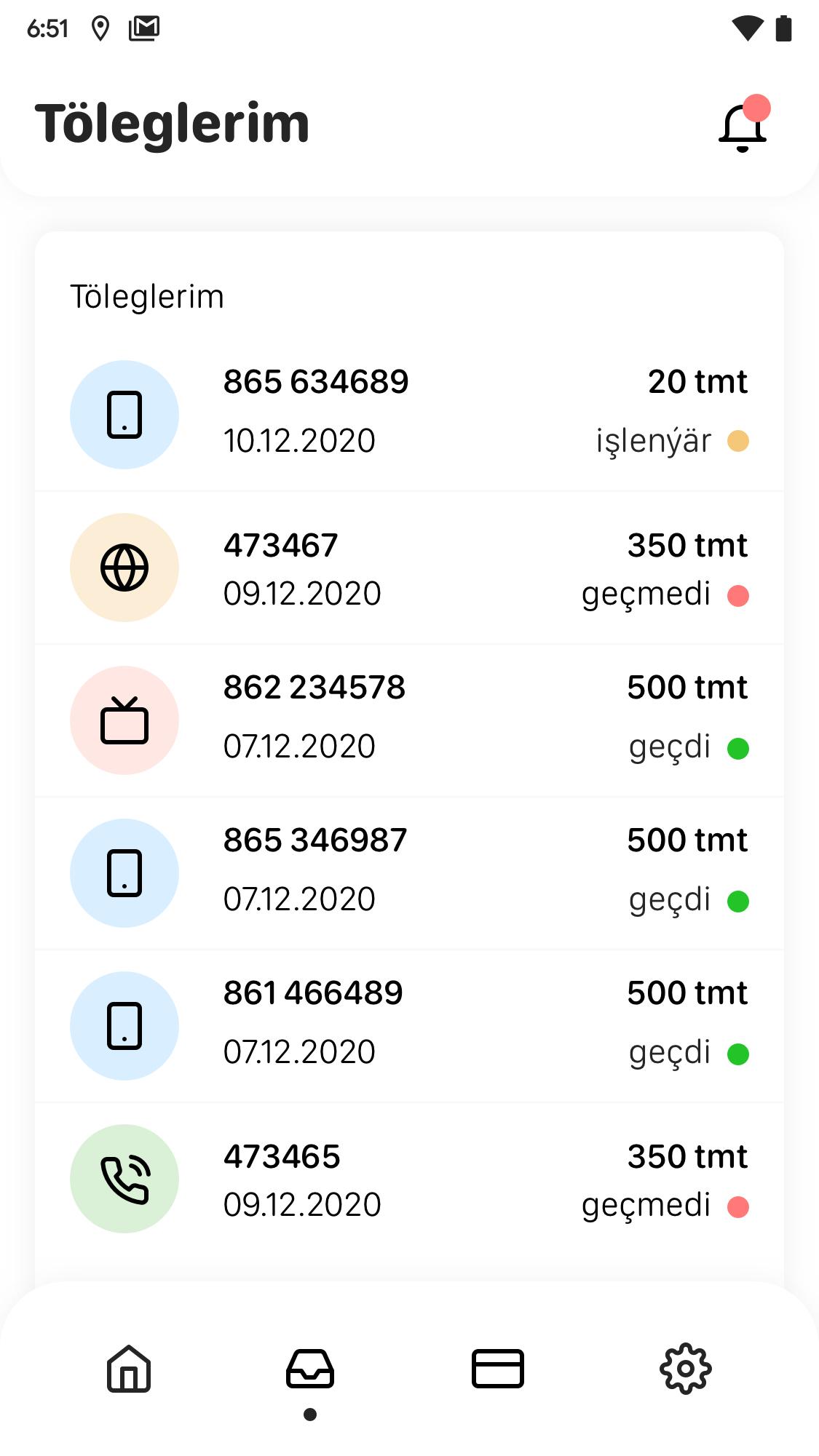View phone payment 473465 details
Image resolution: width=819 pixels, height=1456 pixels.
(x=409, y=1179)
